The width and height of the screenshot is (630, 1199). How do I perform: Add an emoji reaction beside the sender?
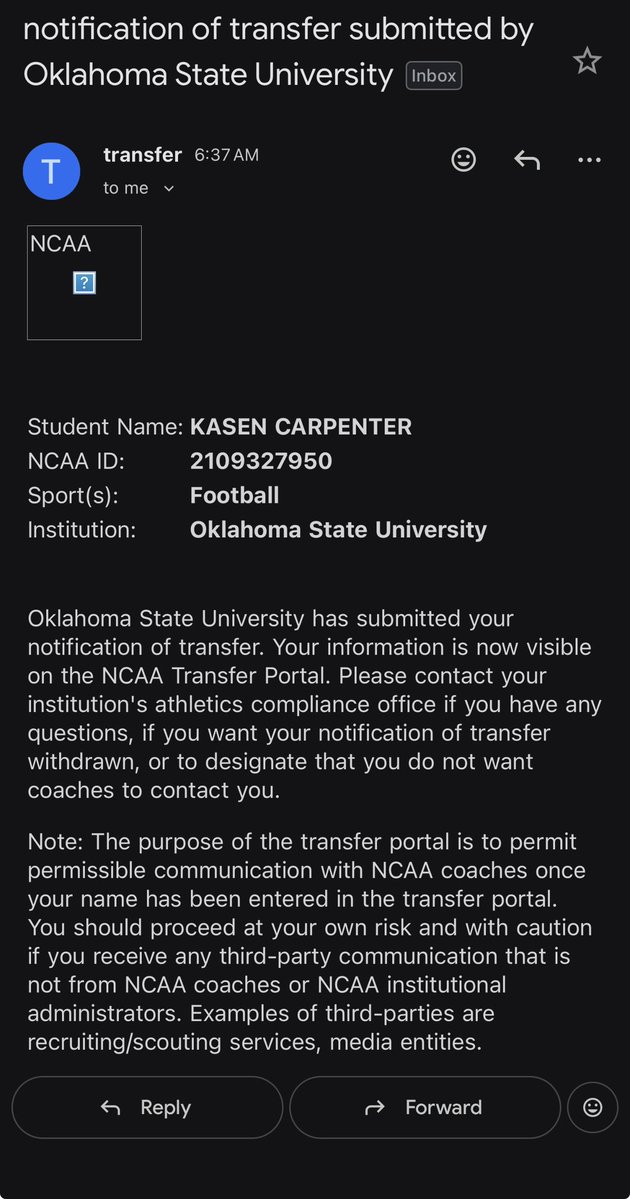coord(464,160)
